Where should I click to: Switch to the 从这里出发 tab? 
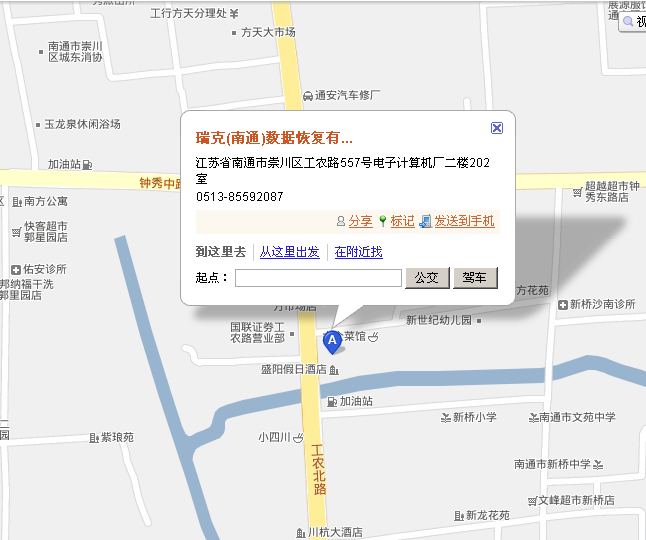pyautogui.click(x=290, y=252)
